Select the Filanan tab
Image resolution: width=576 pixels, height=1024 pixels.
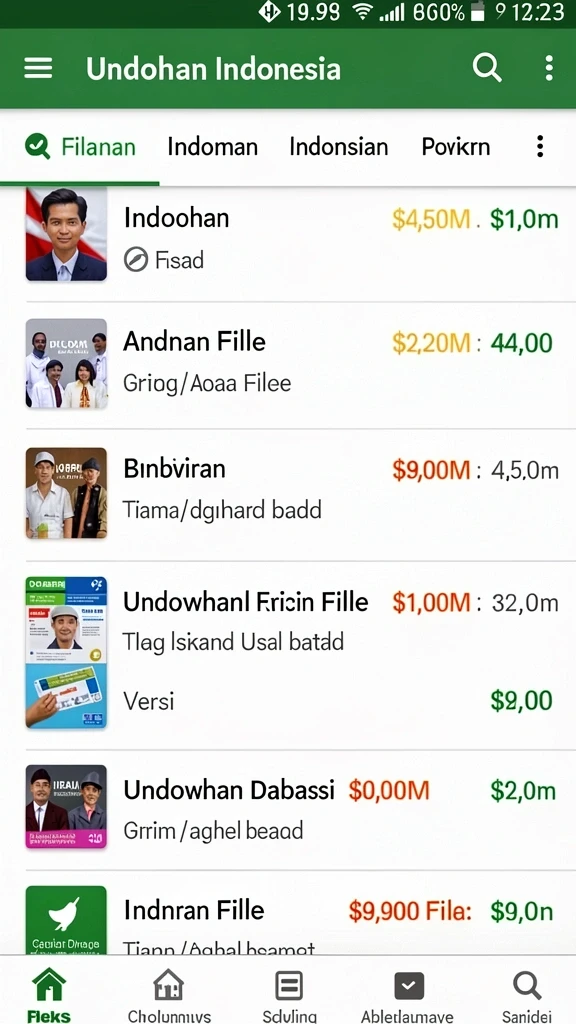coord(80,147)
